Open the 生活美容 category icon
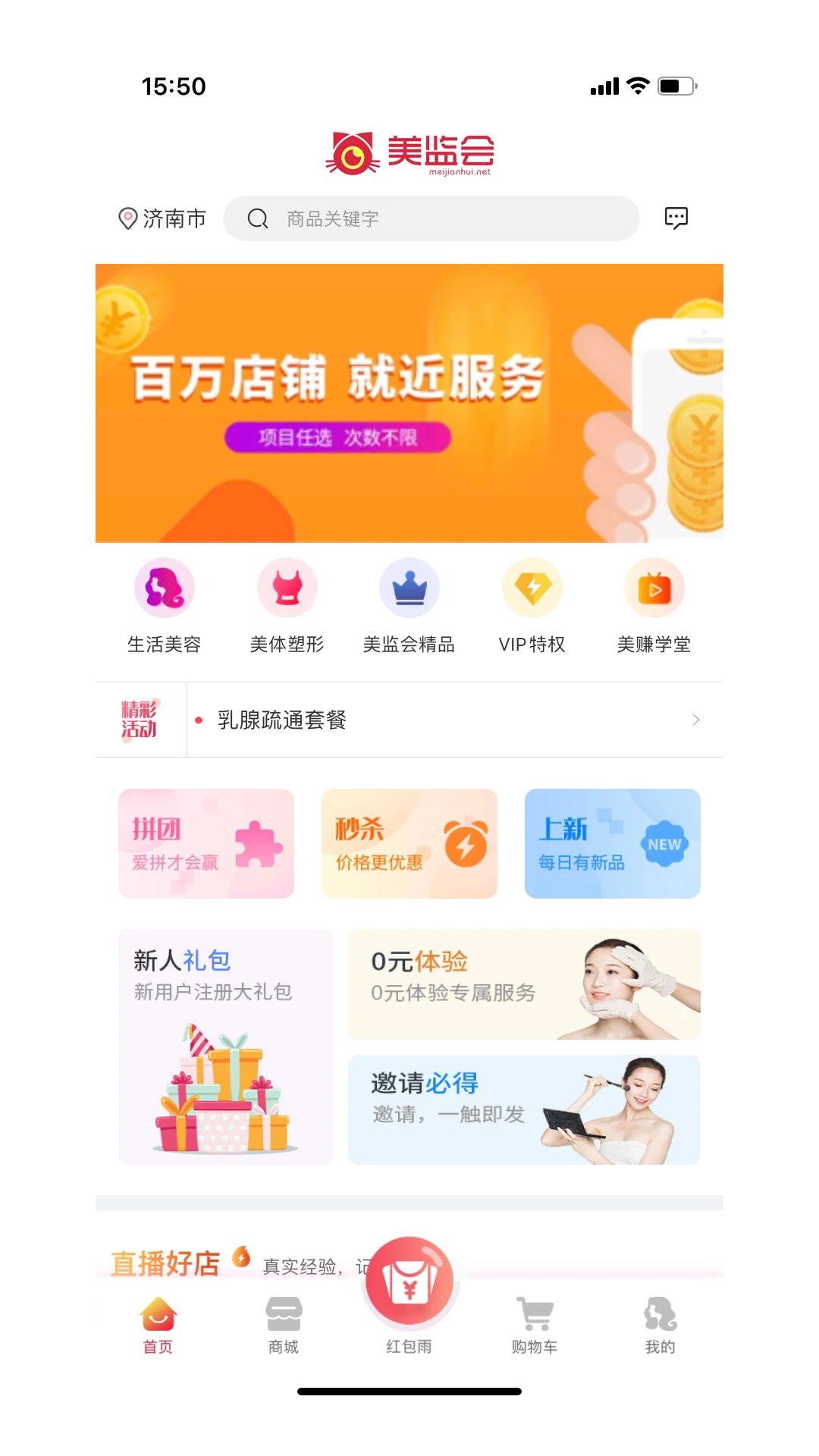This screenshot has width=819, height=1456. point(165,588)
